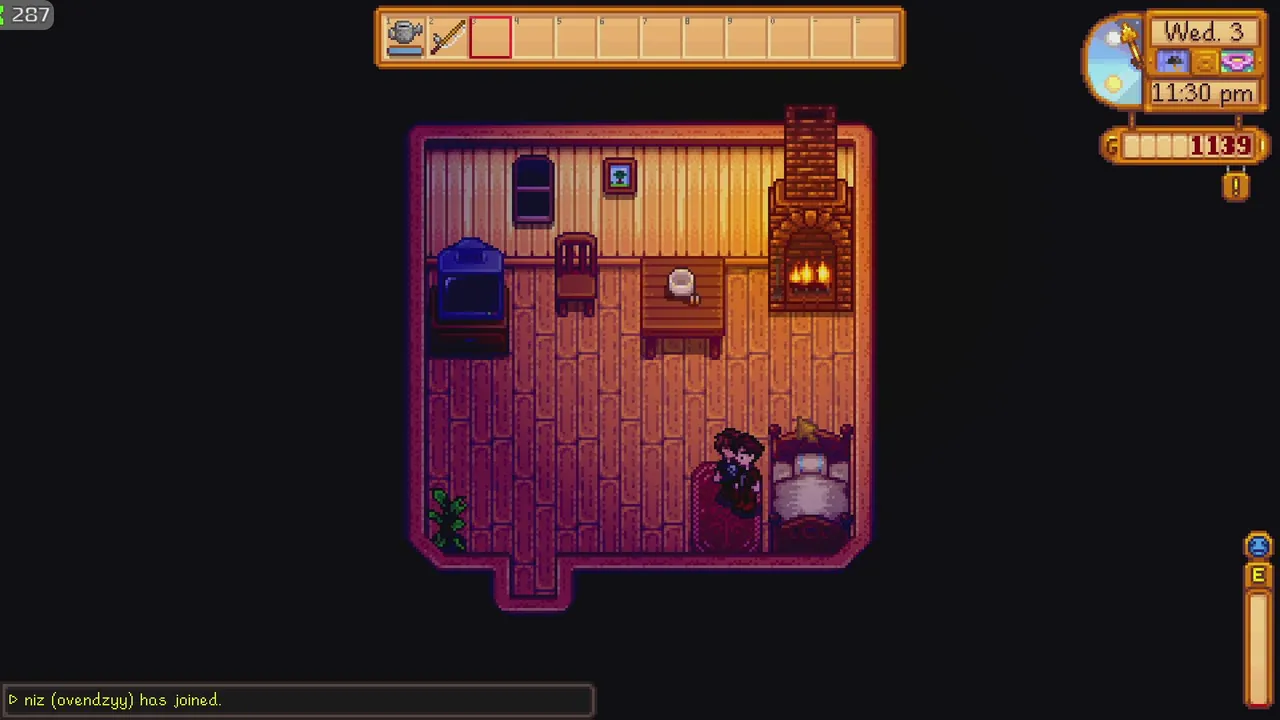Select empty toolbar slot 4
Image resolution: width=1280 pixels, height=720 pixels.
(533, 38)
